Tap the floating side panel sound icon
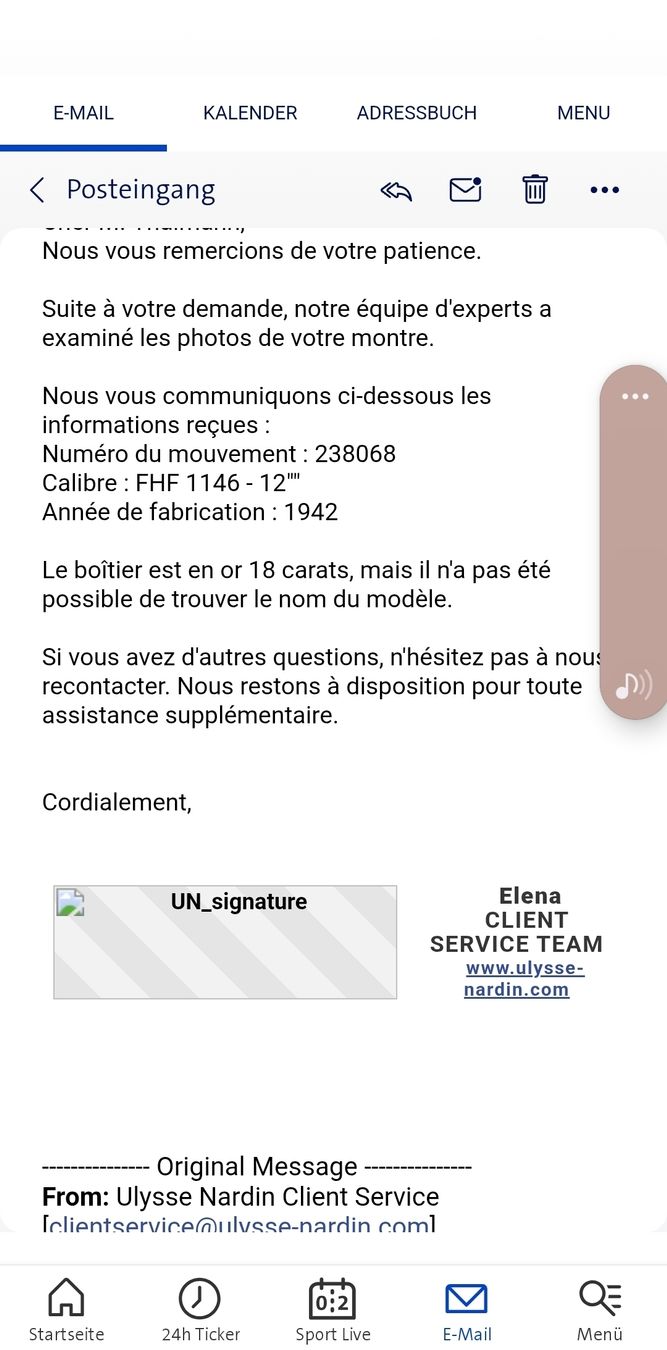The image size is (667, 1350). point(633,685)
